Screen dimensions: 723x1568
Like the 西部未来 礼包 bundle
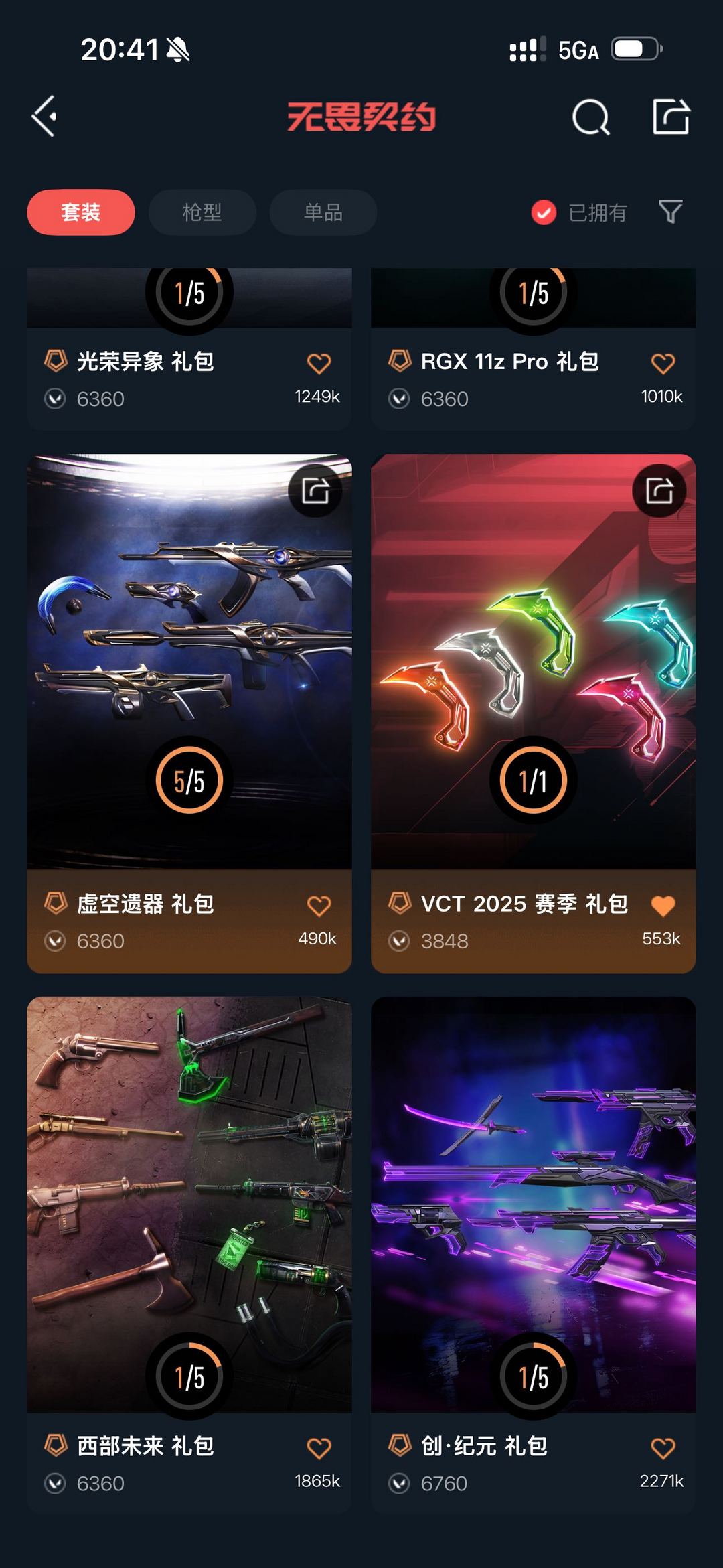319,1449
